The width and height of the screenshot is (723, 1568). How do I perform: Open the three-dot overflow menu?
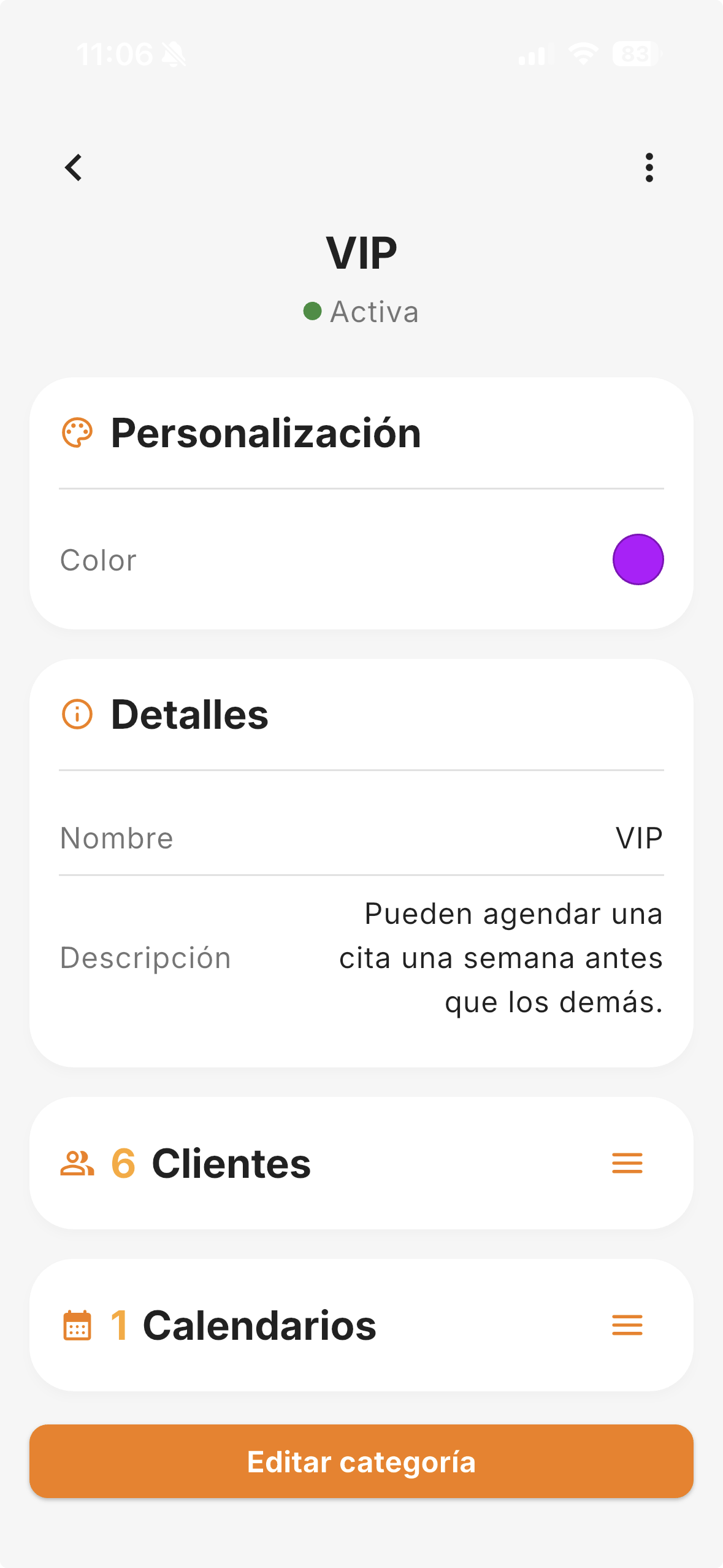point(650,168)
